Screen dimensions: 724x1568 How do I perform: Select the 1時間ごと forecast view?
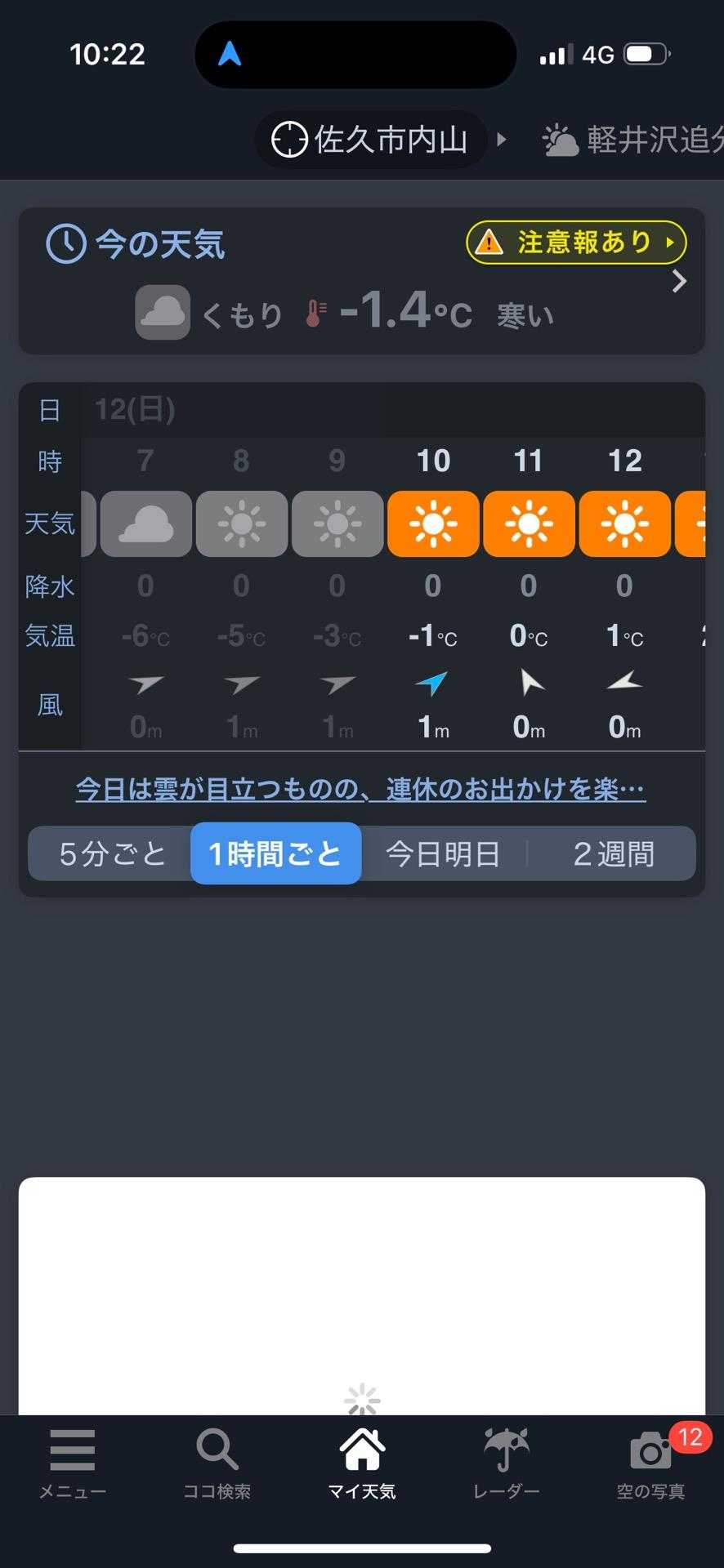pyautogui.click(x=275, y=853)
